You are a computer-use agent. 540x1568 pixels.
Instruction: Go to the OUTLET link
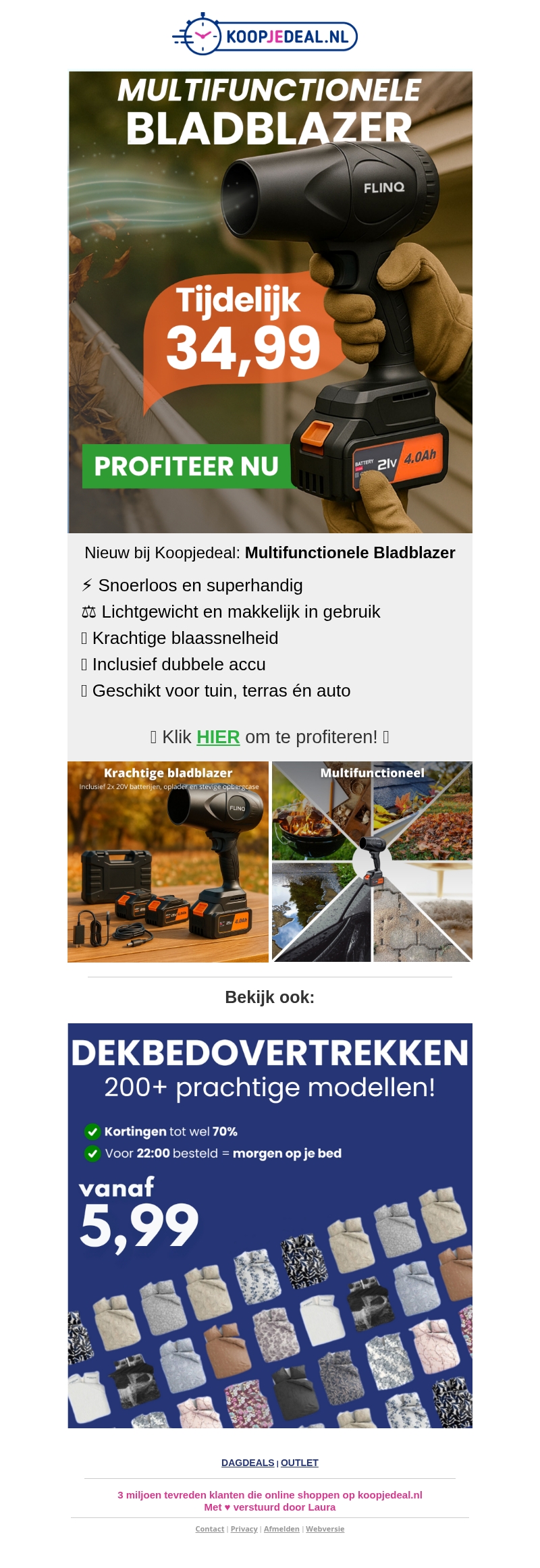pyautogui.click(x=300, y=1463)
